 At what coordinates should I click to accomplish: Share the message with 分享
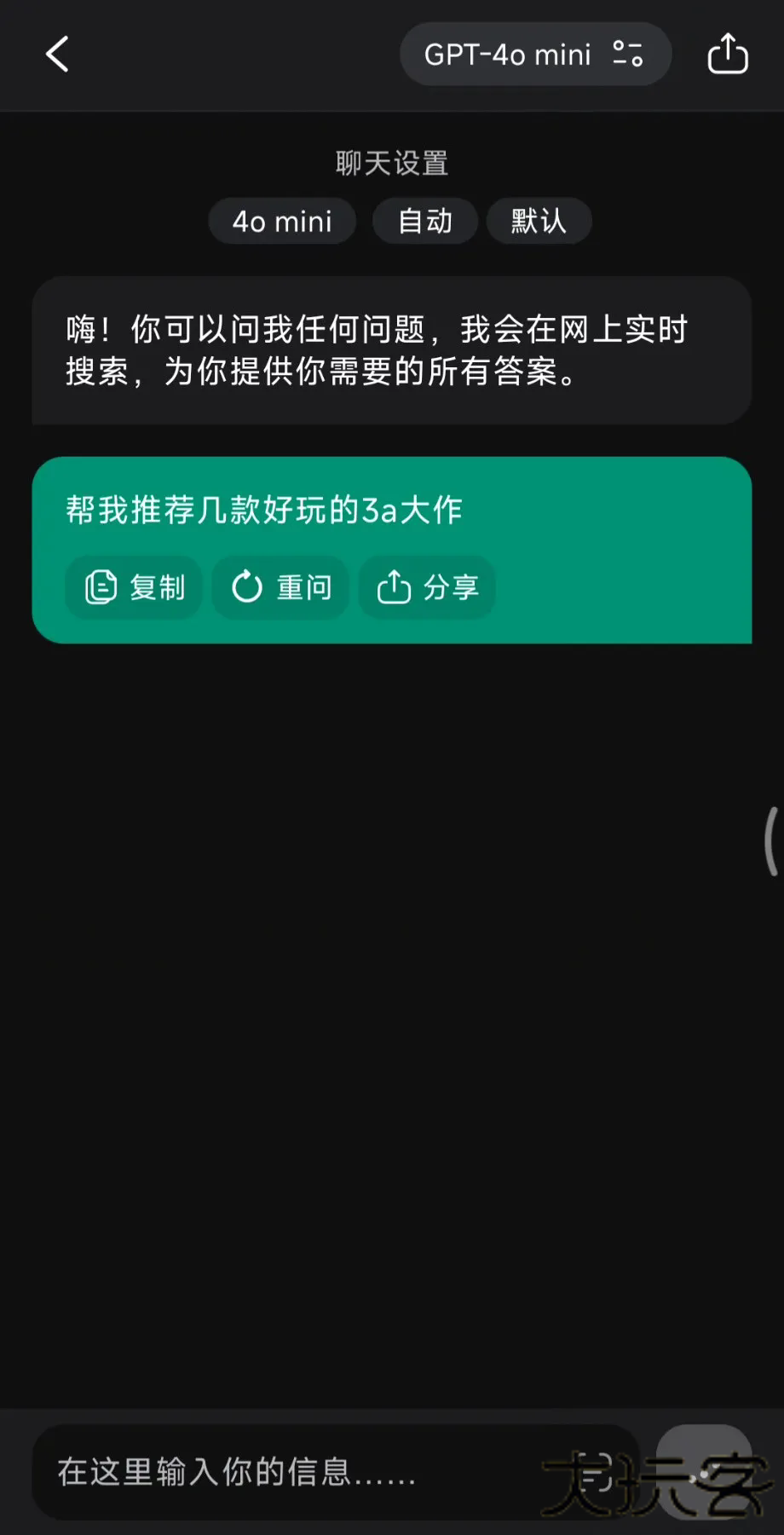tap(428, 587)
